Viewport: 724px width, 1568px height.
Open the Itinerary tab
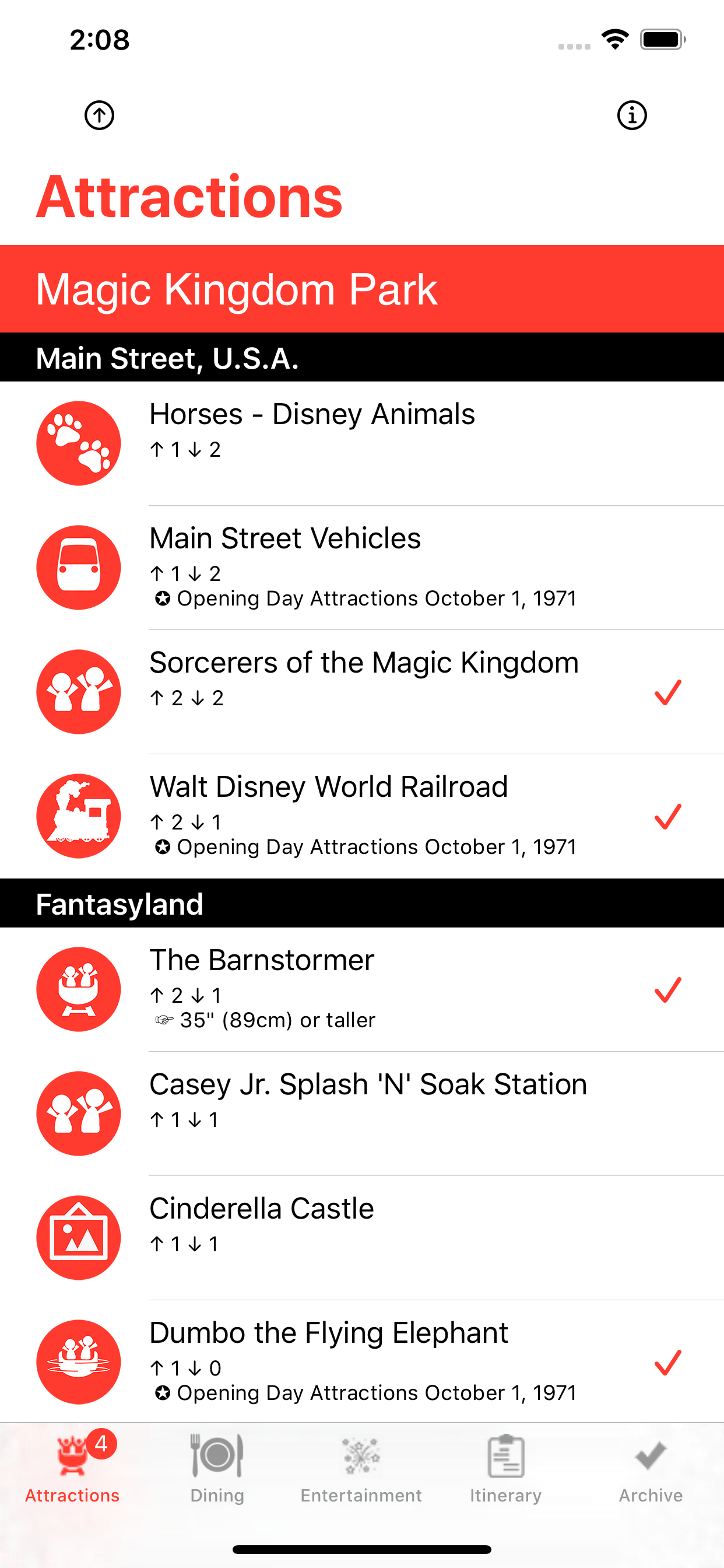point(505,1469)
